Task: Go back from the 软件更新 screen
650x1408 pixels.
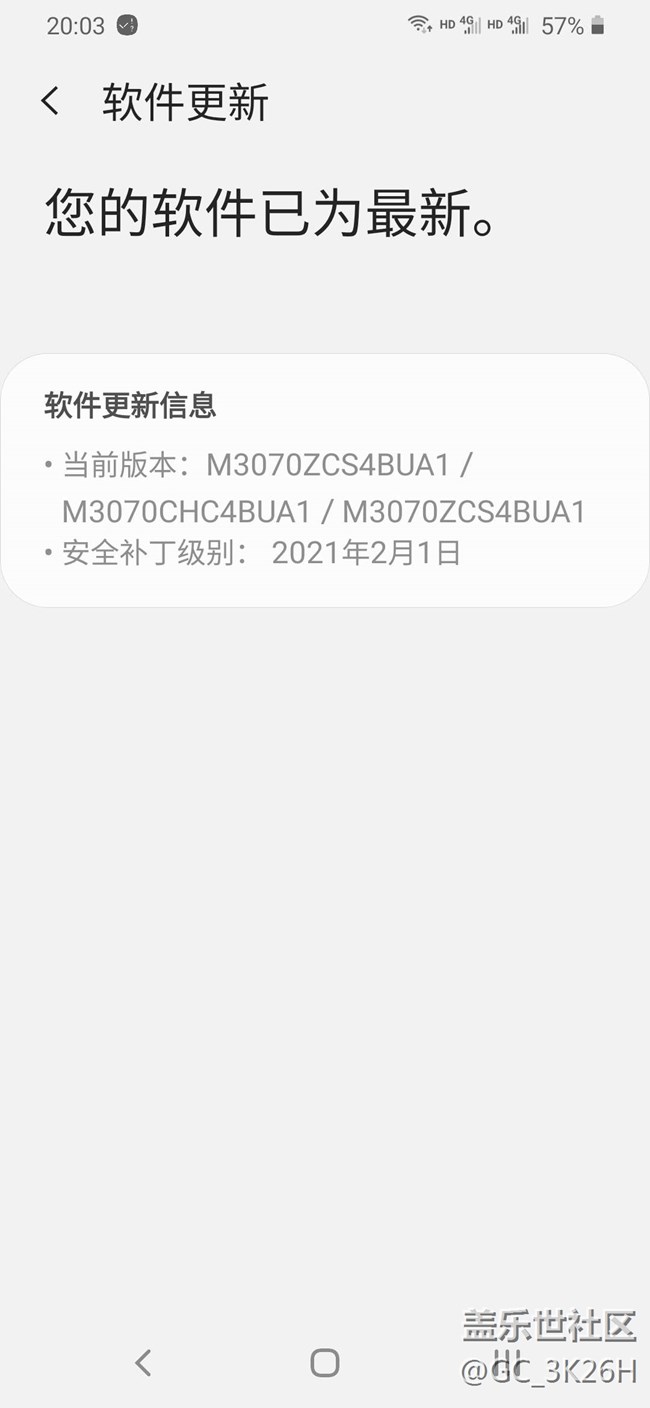Action: [x=50, y=102]
